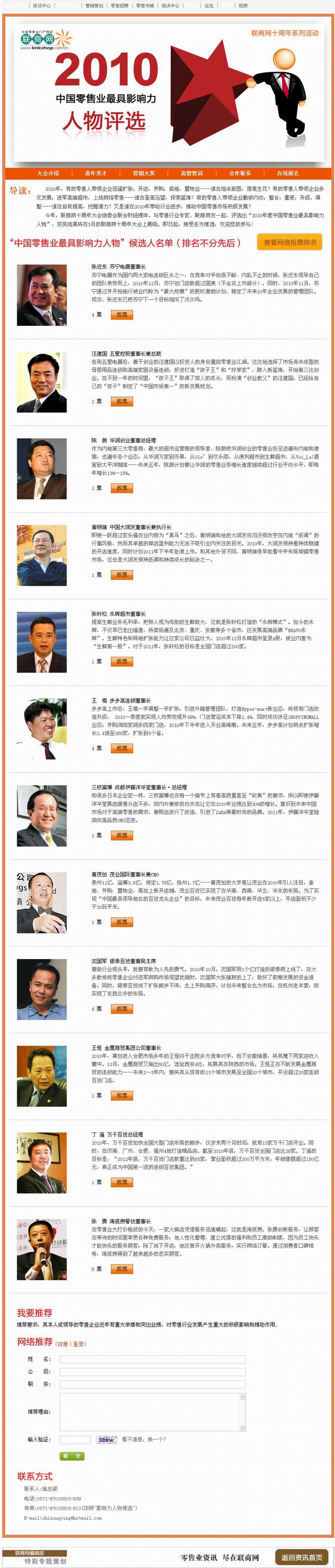Open the 青年英才 tab
This screenshot has height=1568, width=335.
coord(95,174)
